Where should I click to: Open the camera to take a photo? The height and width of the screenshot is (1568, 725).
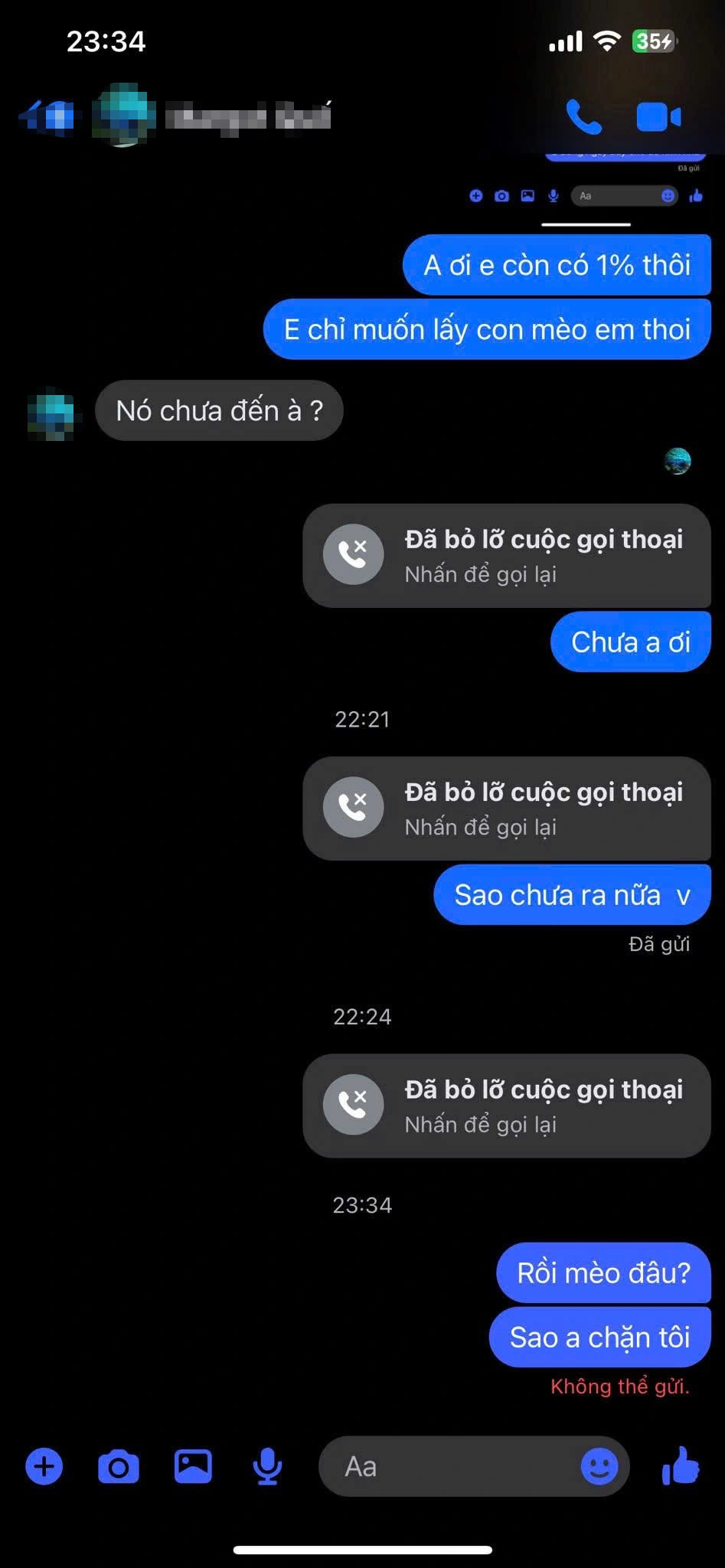click(x=119, y=1466)
